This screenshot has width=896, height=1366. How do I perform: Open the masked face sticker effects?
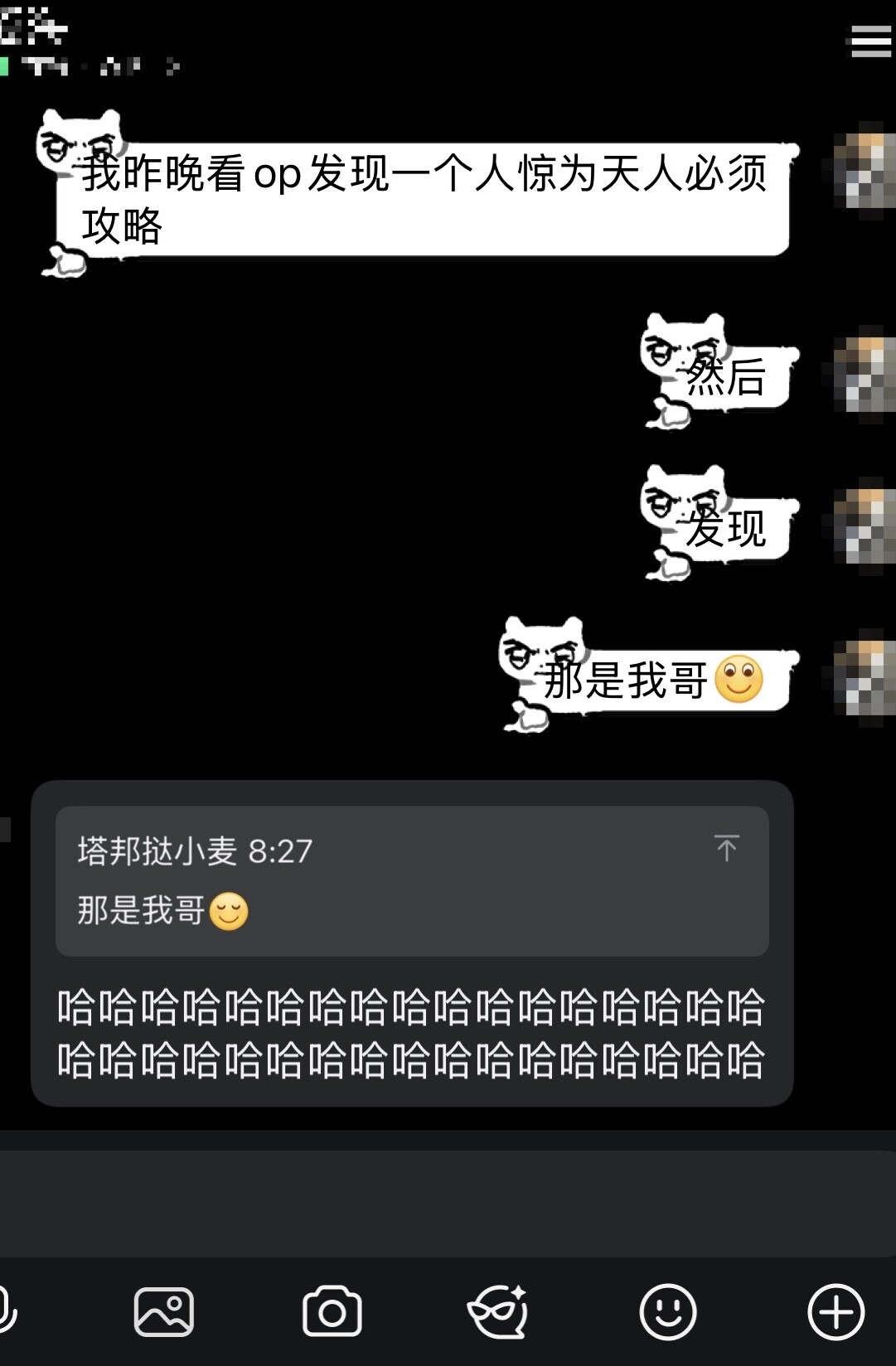coord(498,1312)
